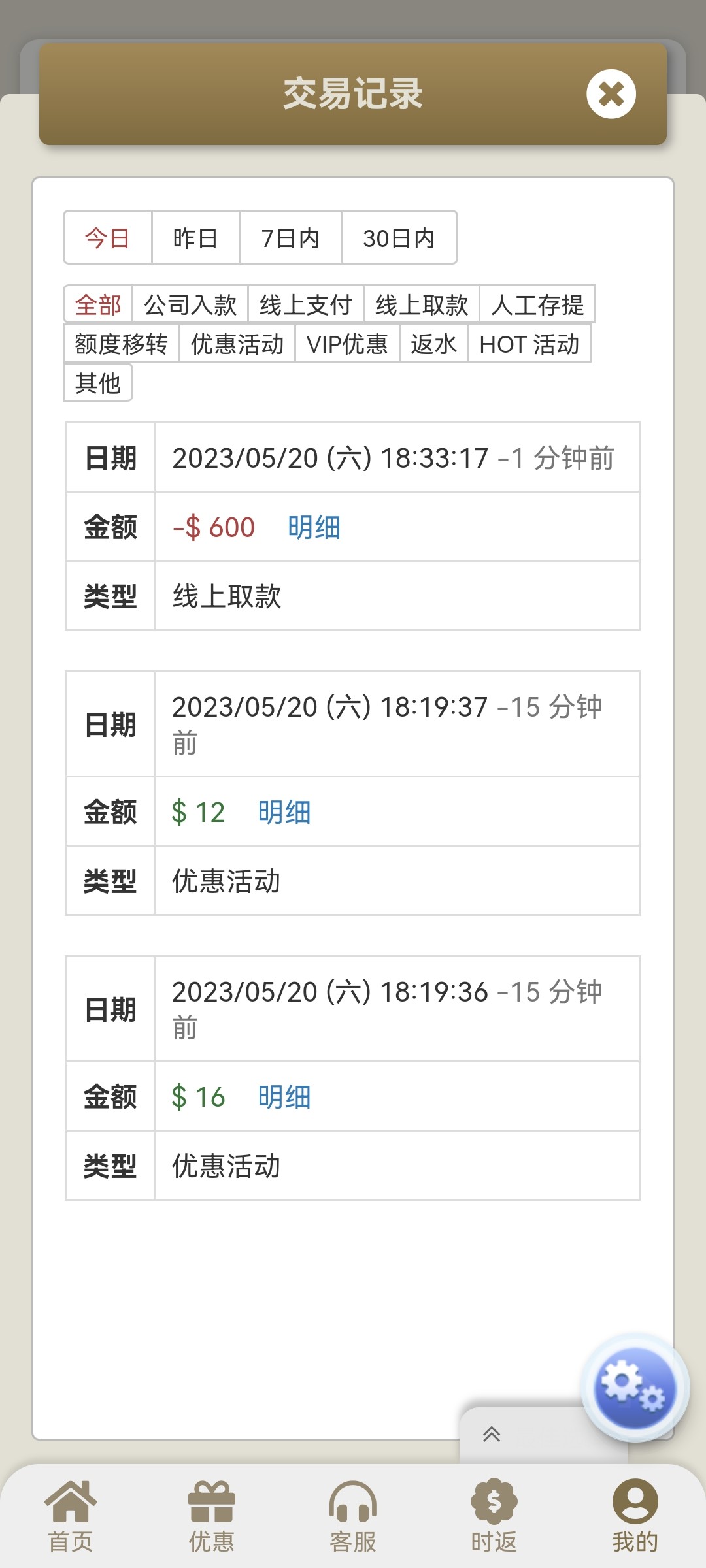
Task: Switch to the 昨日 date filter
Action: (x=195, y=238)
